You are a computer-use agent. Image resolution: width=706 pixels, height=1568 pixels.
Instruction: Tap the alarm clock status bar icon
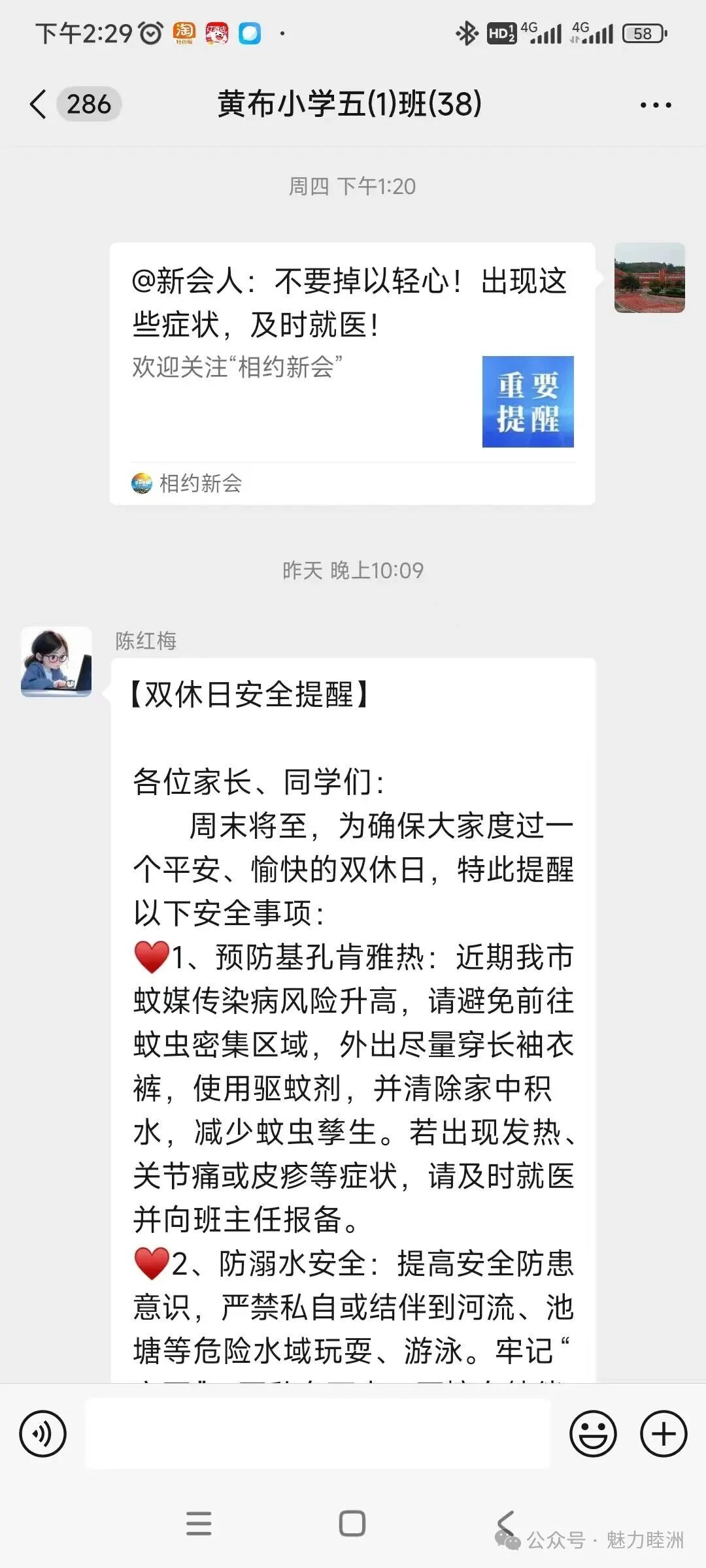149,34
